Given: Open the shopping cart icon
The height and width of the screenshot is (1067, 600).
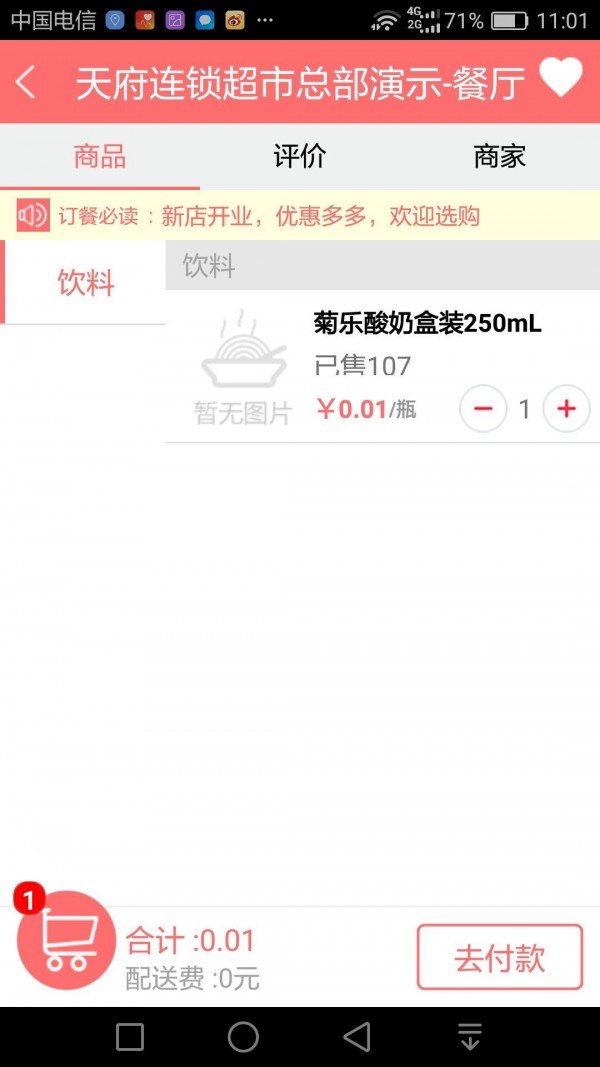Looking at the screenshot, I should coord(66,940).
